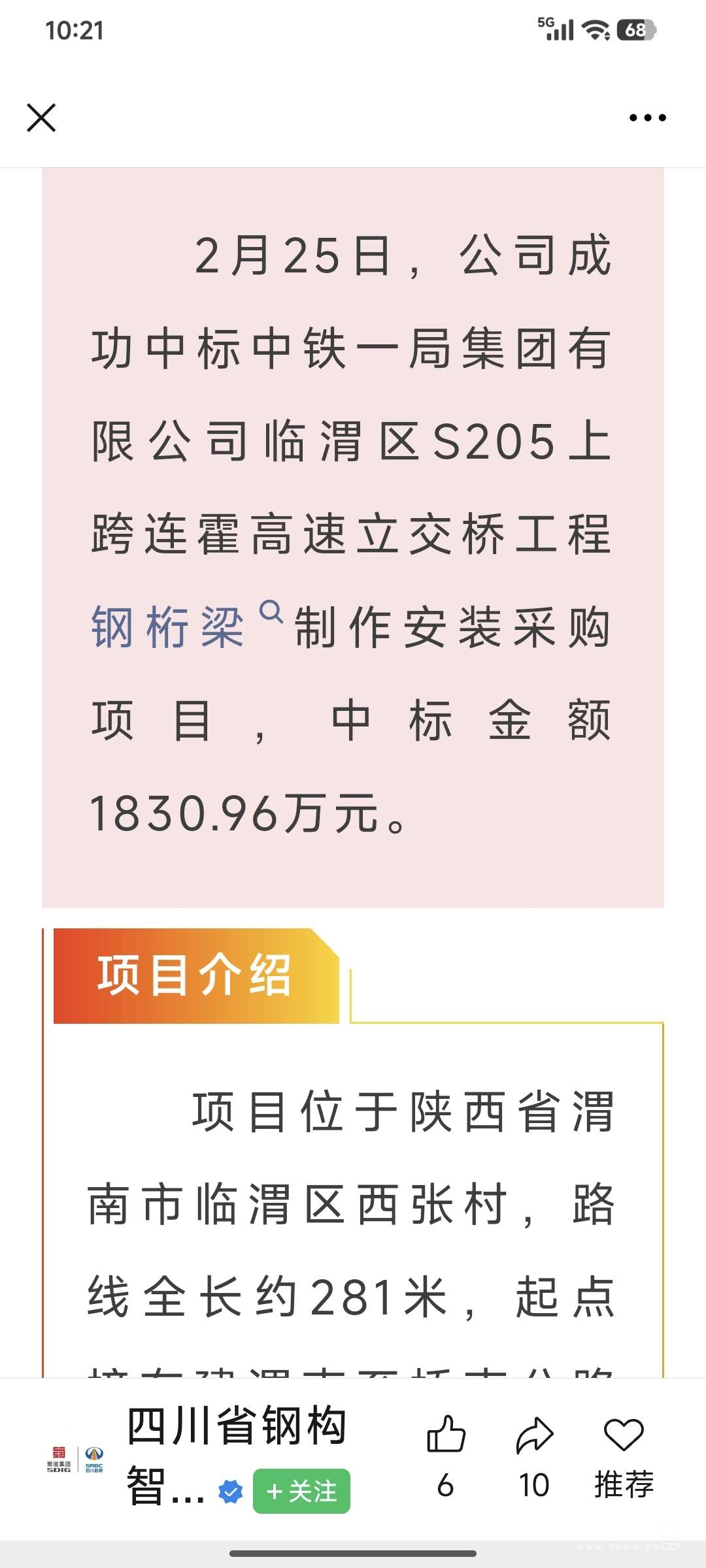Viewport: 706px width, 1568px height.
Task: Close the article page
Action: tap(41, 118)
